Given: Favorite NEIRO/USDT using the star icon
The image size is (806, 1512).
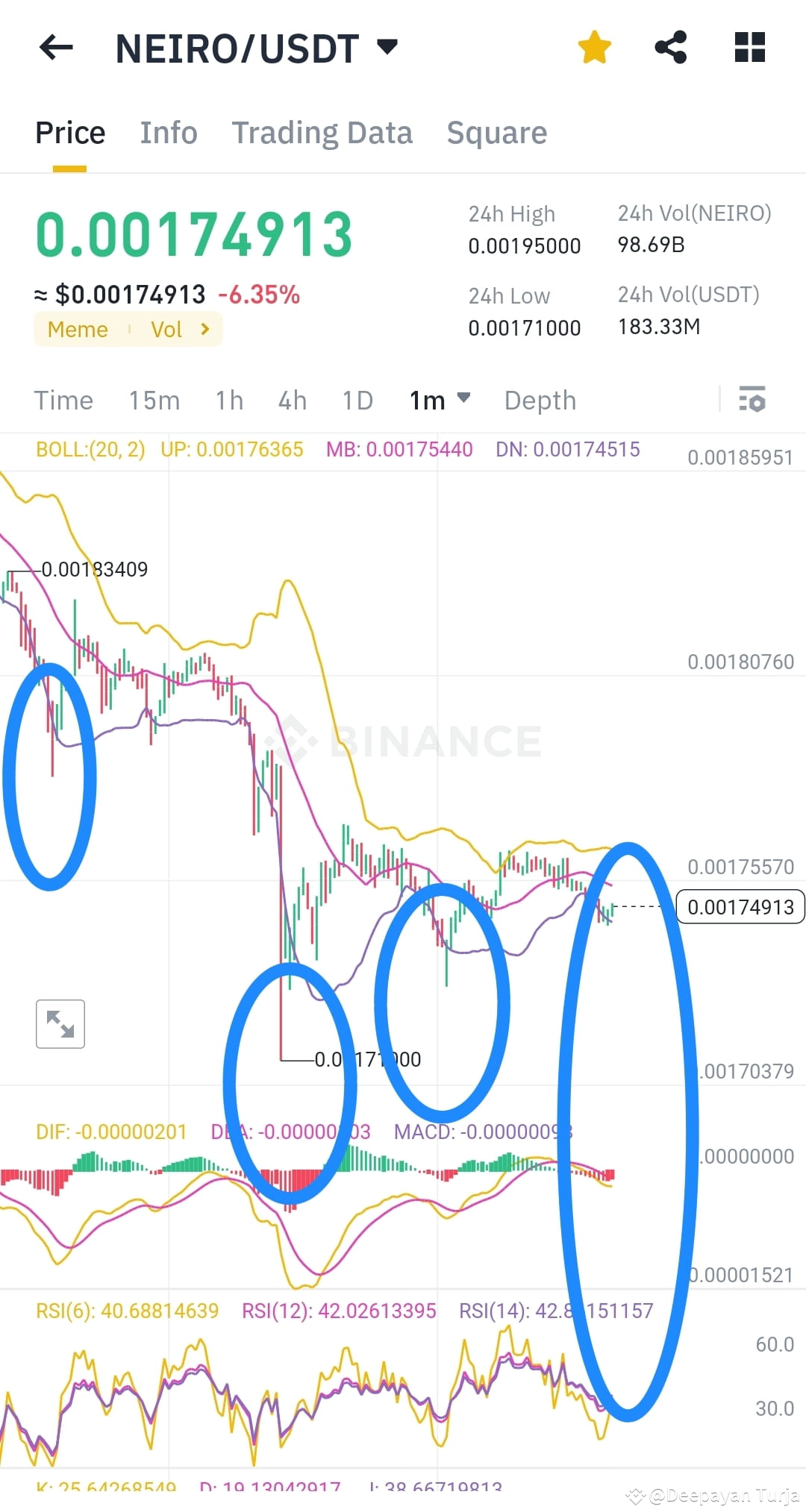Looking at the screenshot, I should pos(594,47).
